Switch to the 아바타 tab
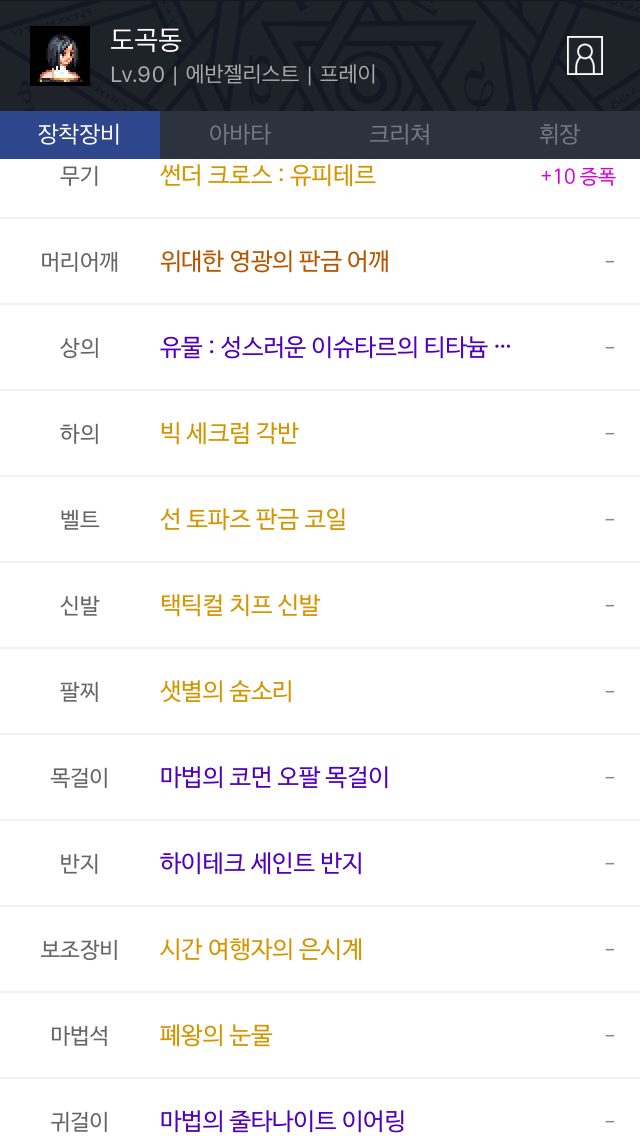Image resolution: width=640 pixels, height=1136 pixels. (240, 134)
